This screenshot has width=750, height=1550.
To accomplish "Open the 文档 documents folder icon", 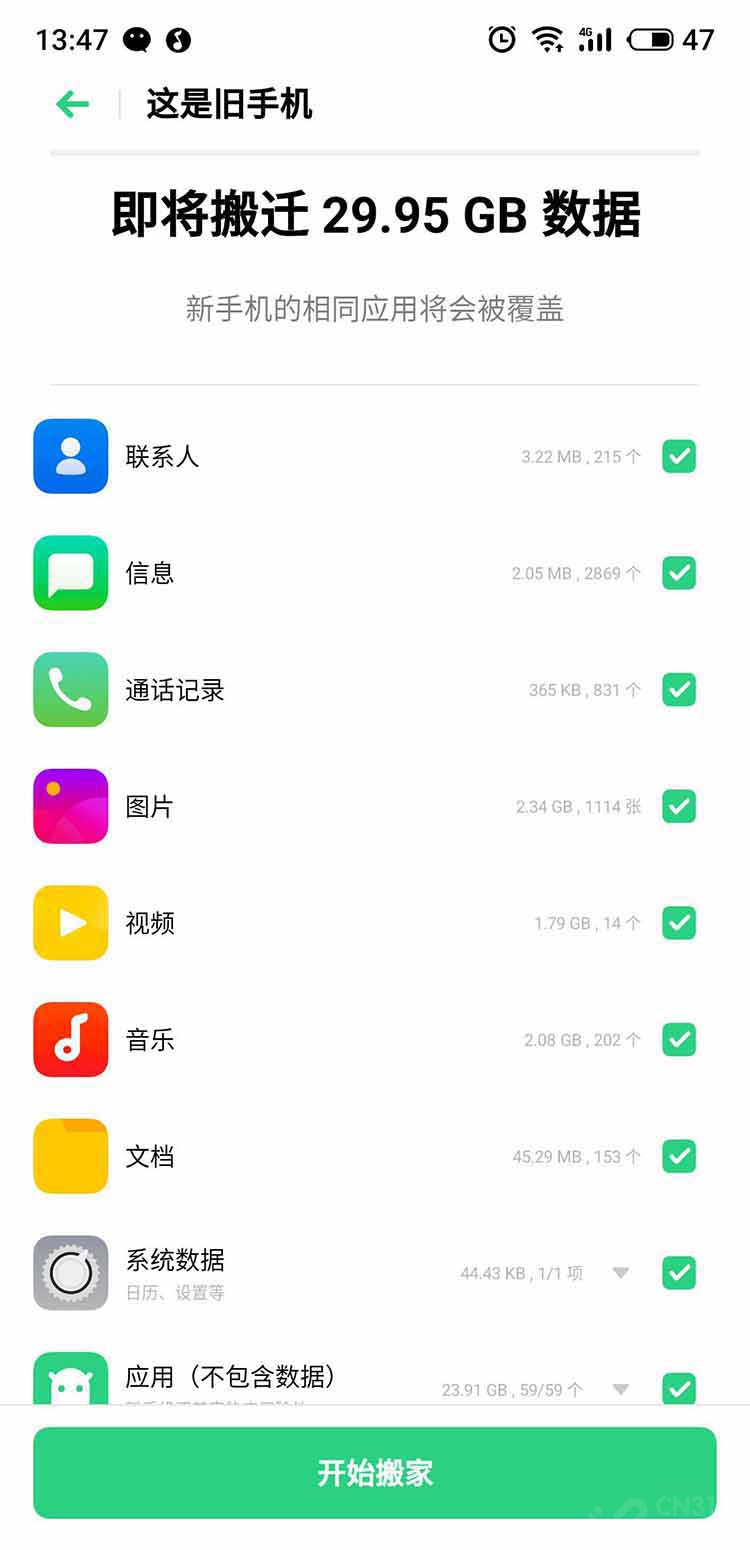I will pos(70,1156).
